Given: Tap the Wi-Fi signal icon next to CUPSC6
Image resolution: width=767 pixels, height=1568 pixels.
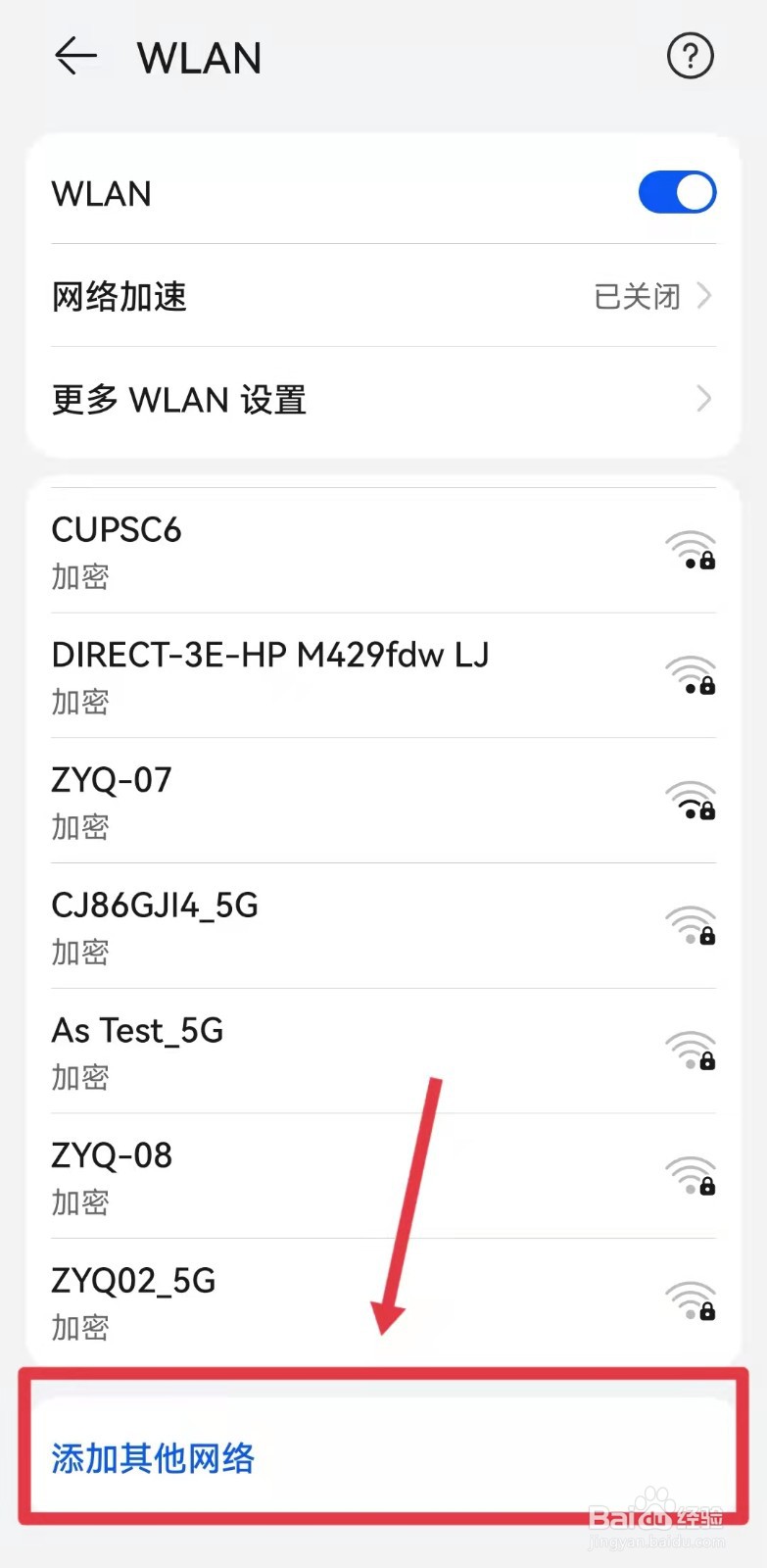Looking at the screenshot, I should (691, 552).
